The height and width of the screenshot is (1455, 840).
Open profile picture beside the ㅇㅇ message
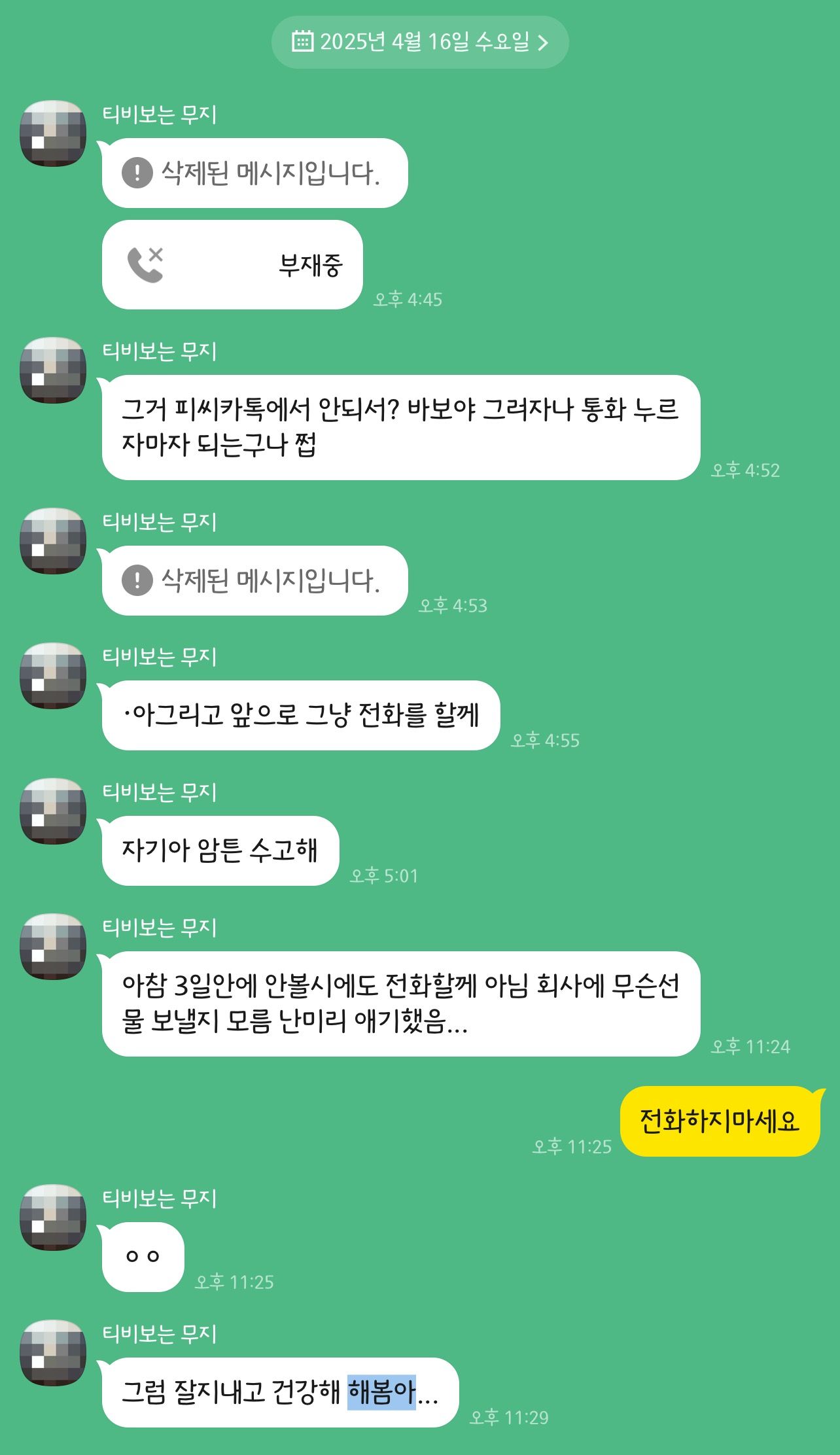[x=53, y=1217]
